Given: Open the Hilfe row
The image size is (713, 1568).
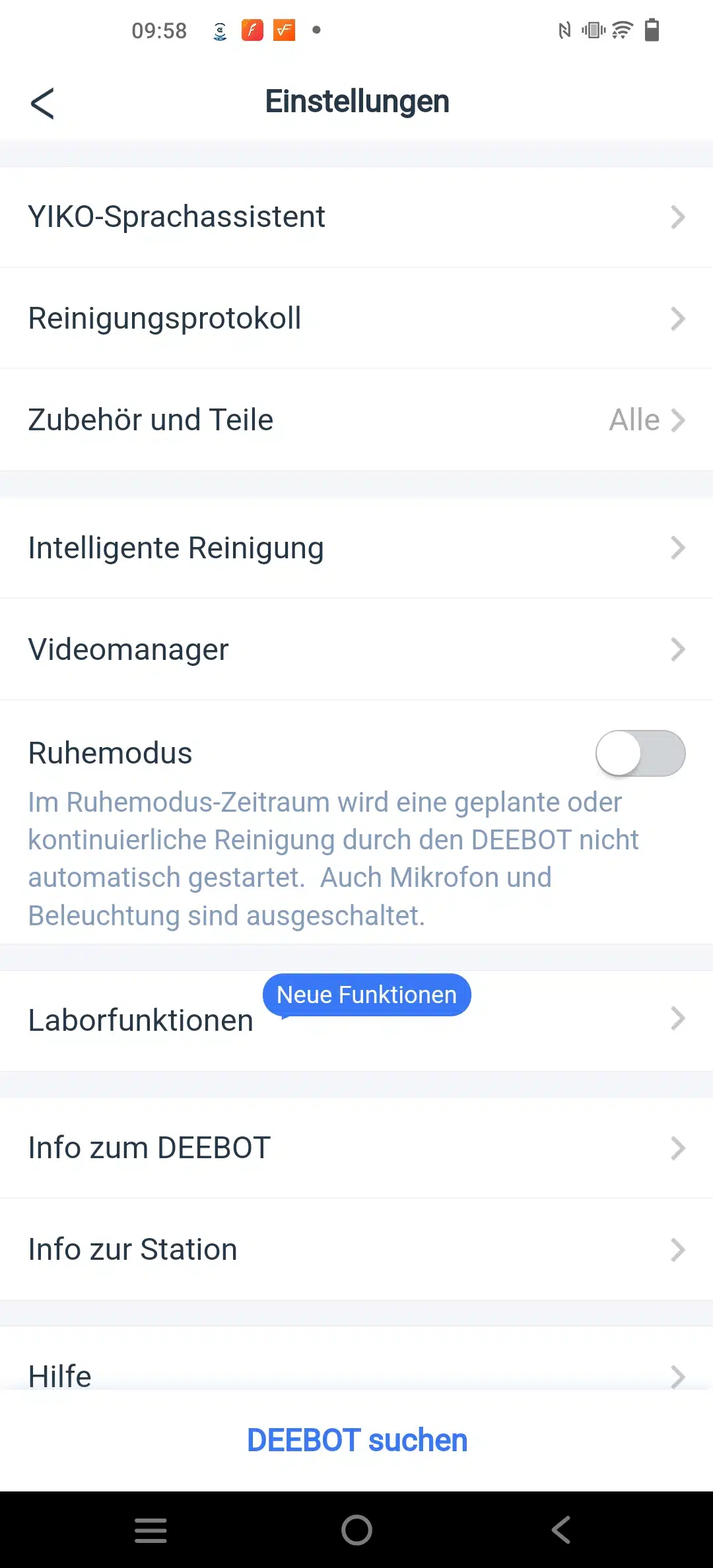Looking at the screenshot, I should (x=356, y=1374).
